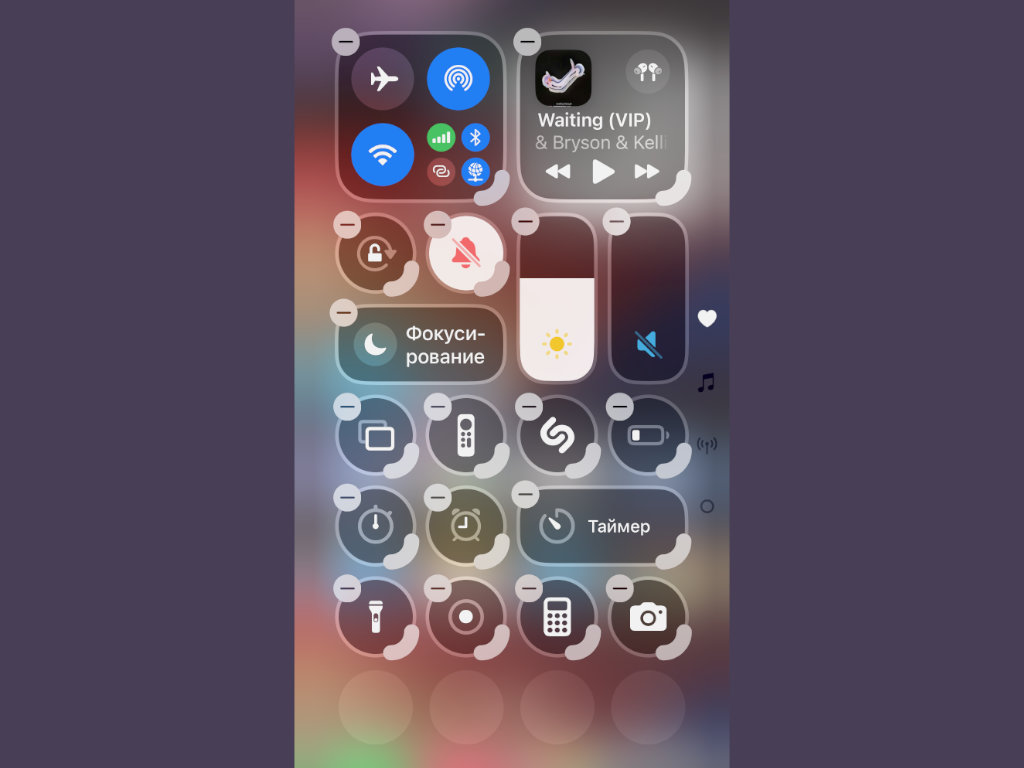Open the Таймер control
The image size is (1024, 768).
pos(602,526)
